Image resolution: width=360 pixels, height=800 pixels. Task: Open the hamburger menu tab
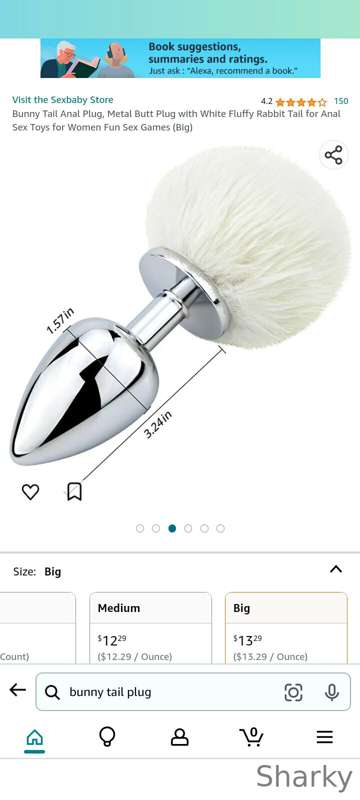pyautogui.click(x=324, y=737)
